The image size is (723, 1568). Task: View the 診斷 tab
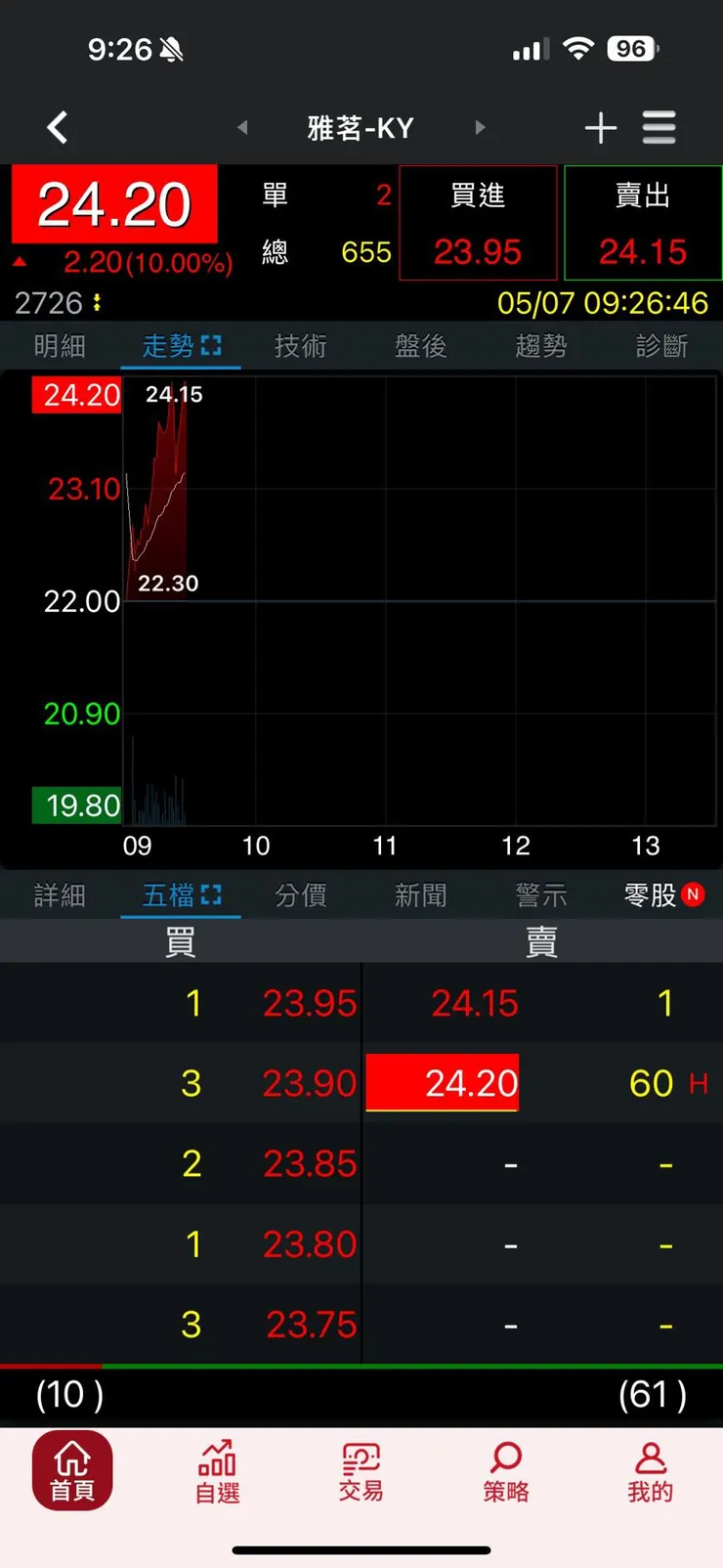[x=661, y=346]
